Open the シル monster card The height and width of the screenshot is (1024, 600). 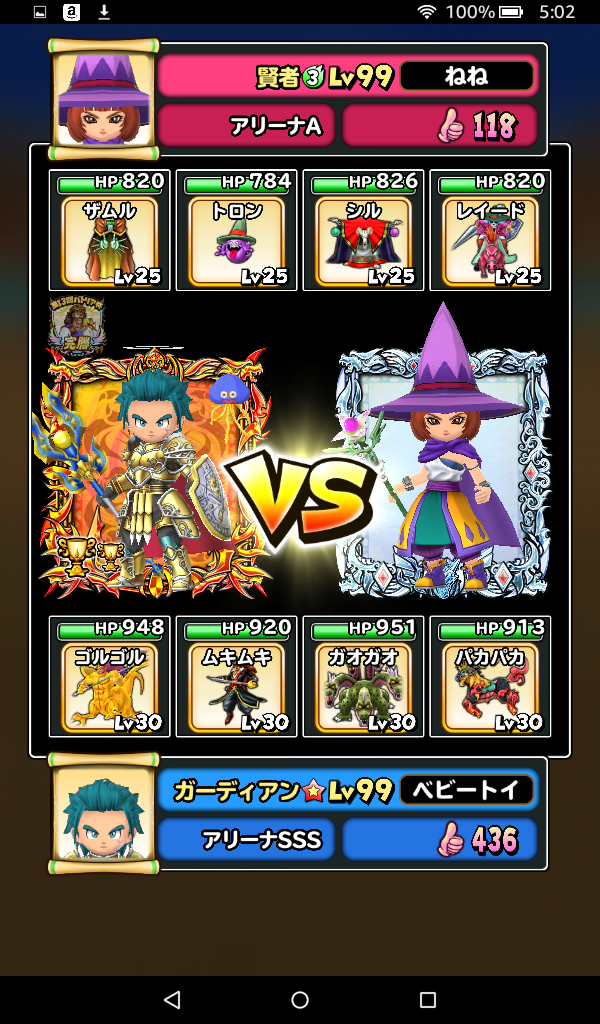click(364, 240)
